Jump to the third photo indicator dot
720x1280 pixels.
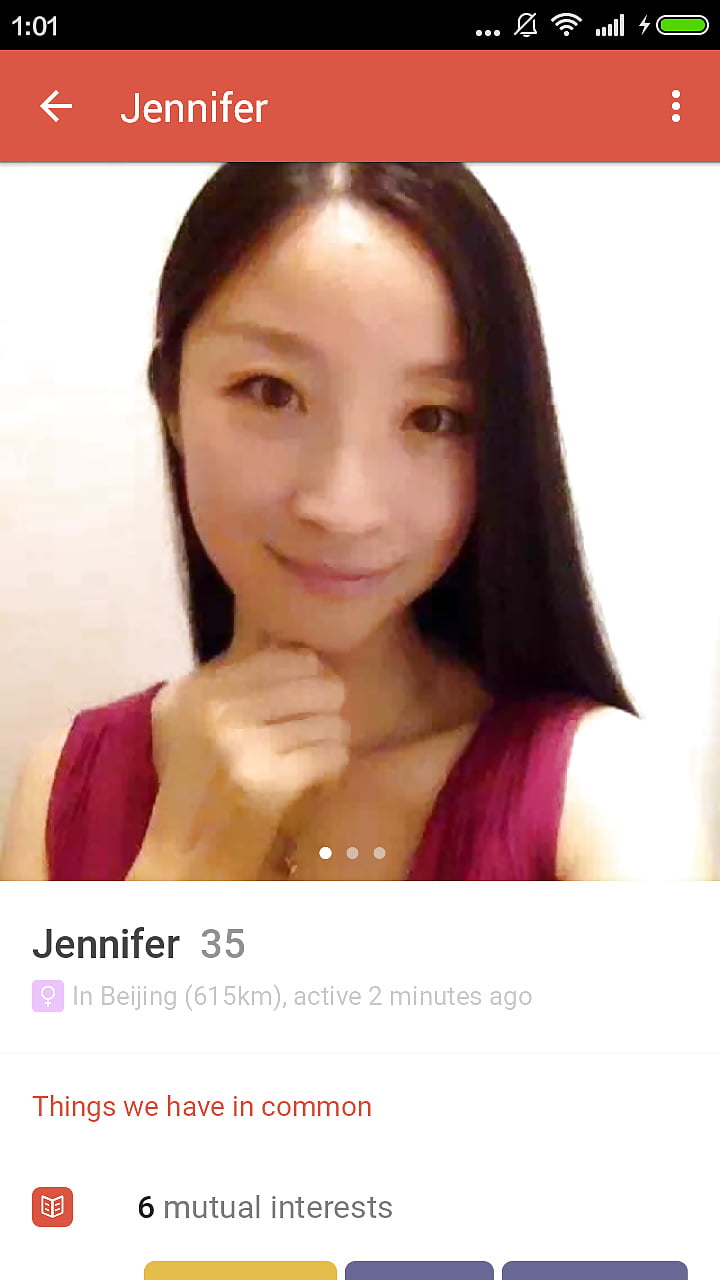pos(379,853)
